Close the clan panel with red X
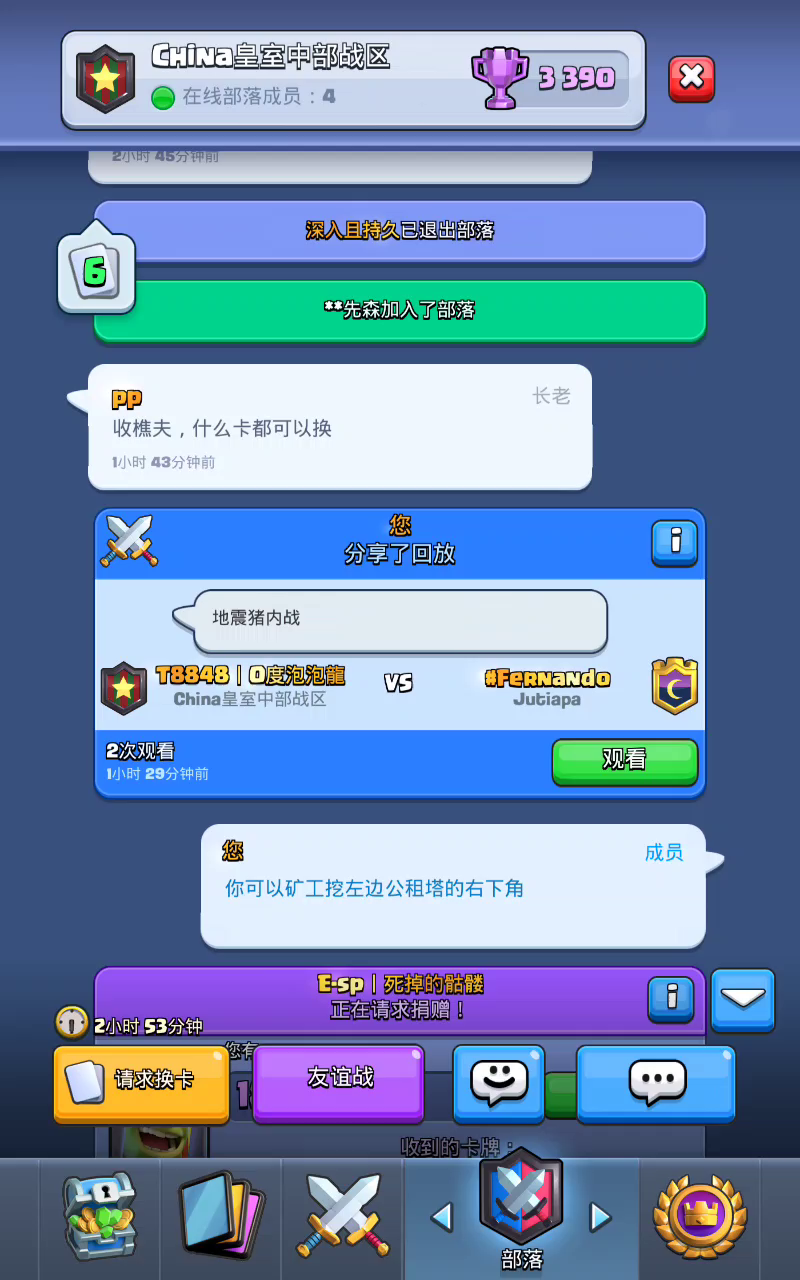 [x=692, y=78]
